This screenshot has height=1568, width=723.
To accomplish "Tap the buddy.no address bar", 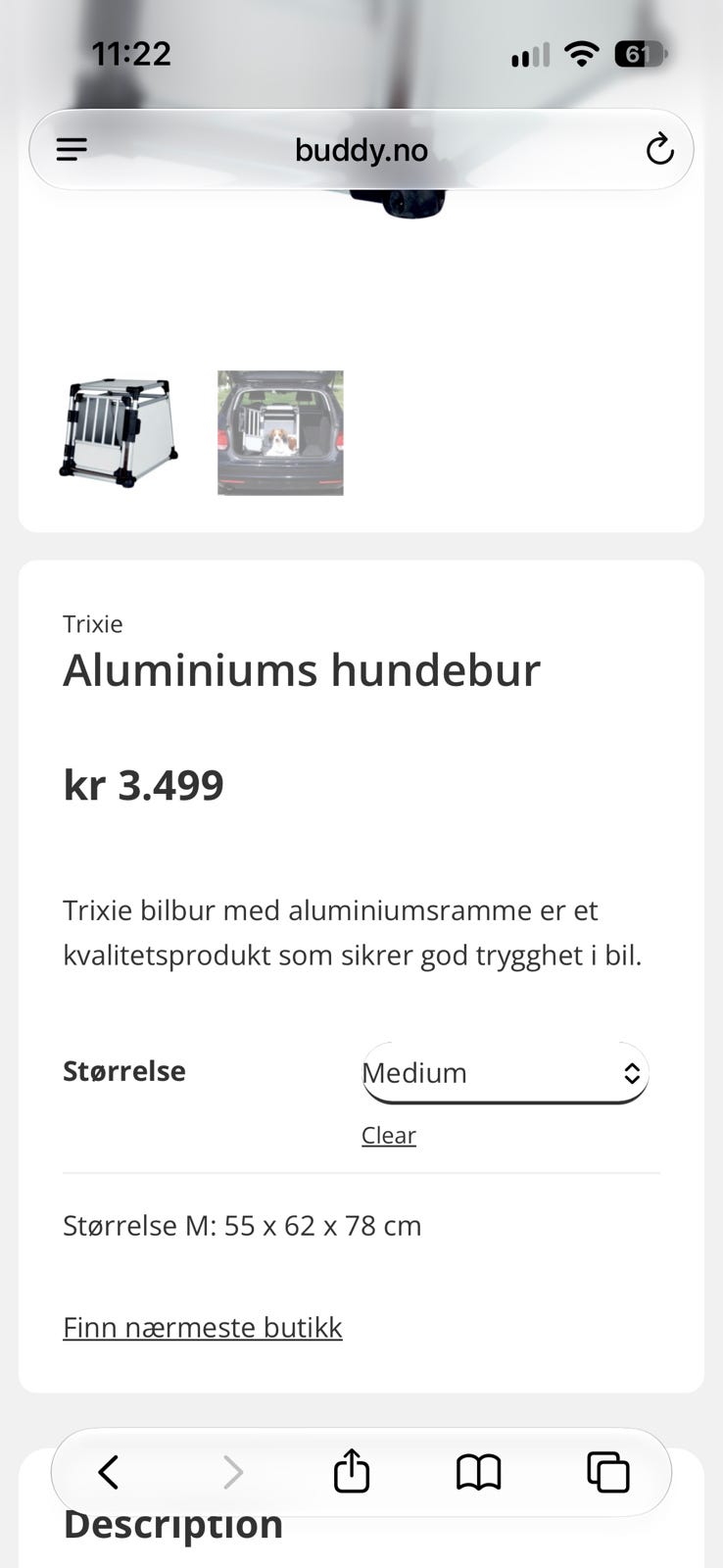I will (361, 150).
